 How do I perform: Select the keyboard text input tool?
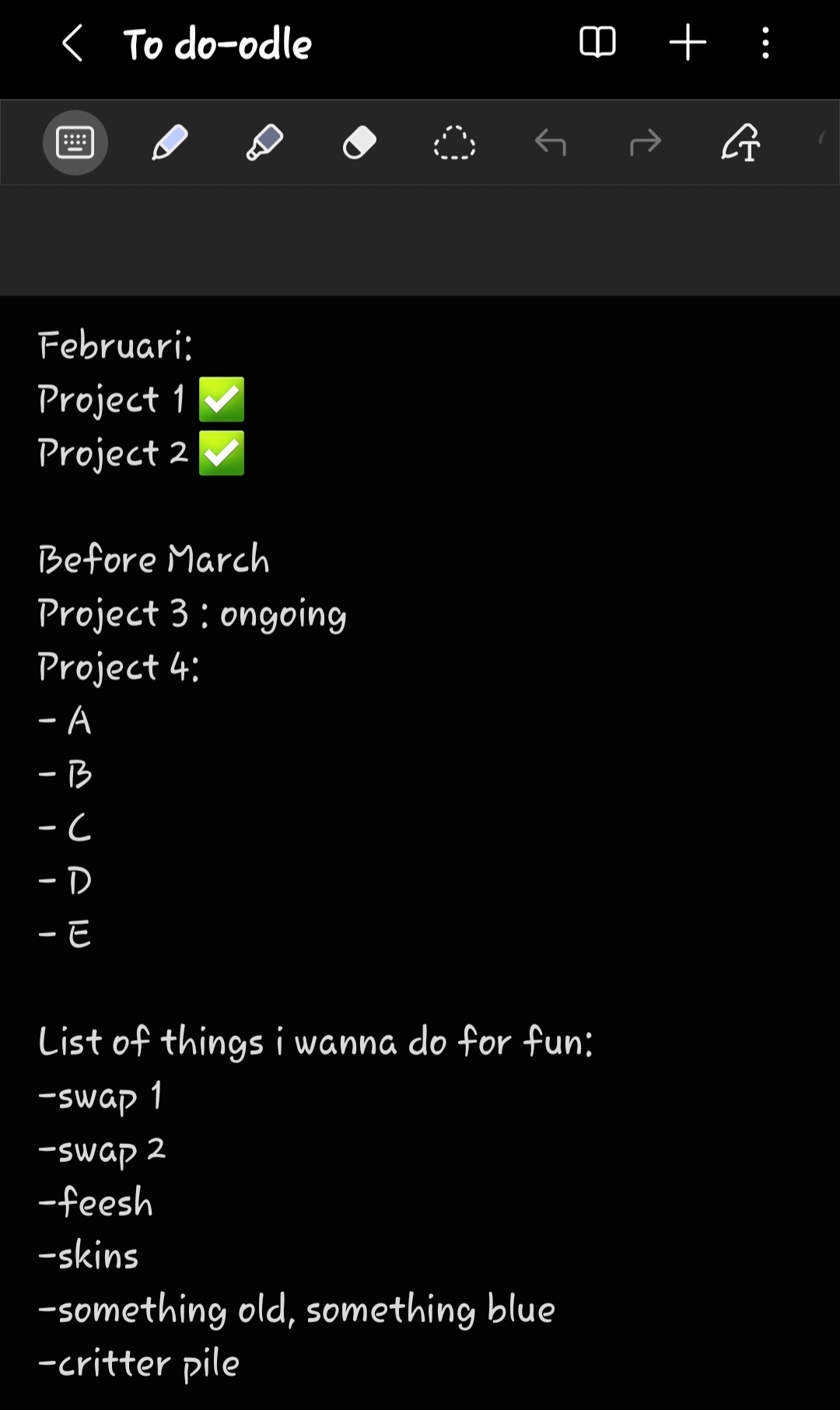(75, 142)
